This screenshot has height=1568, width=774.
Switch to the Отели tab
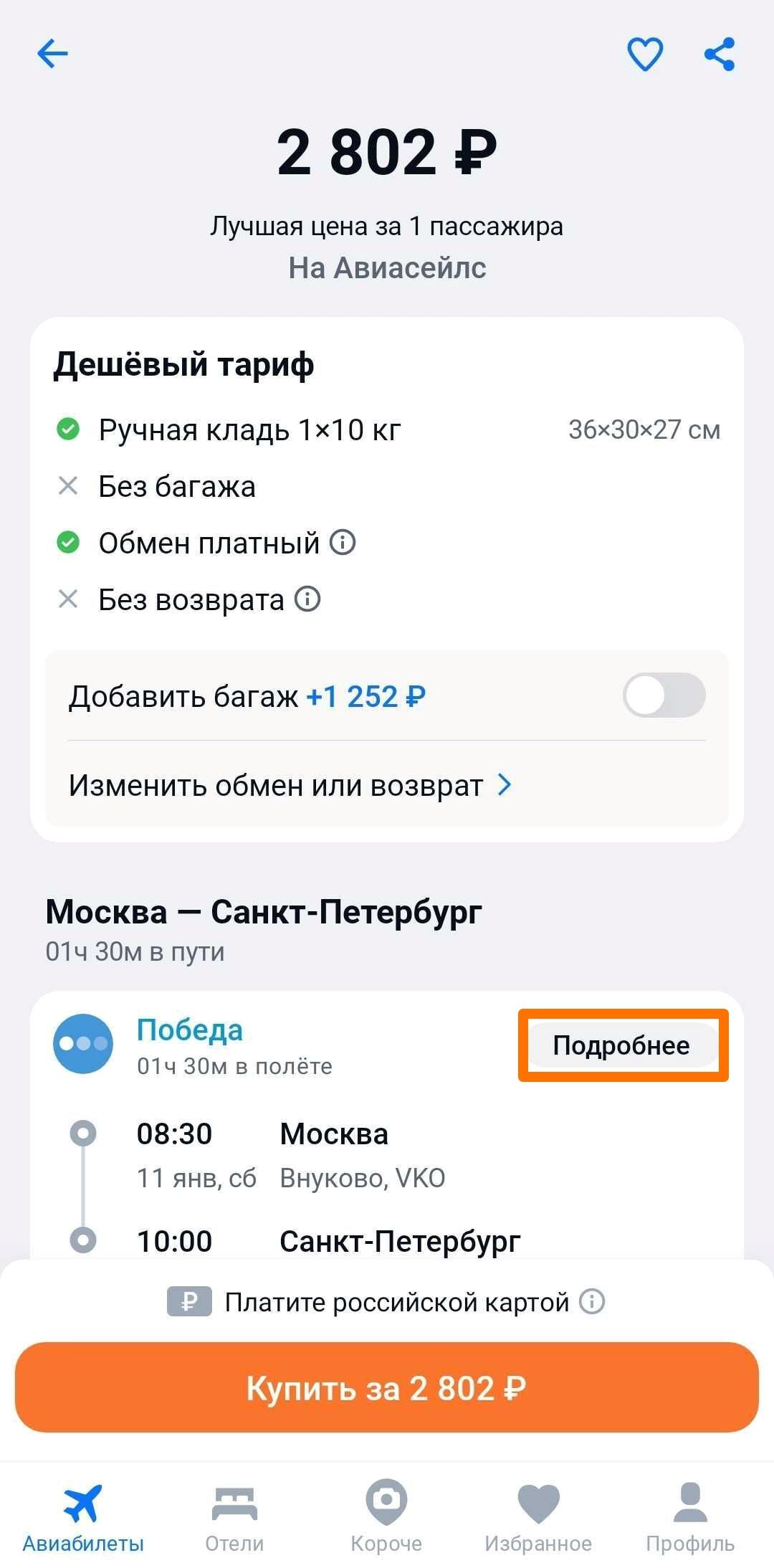[234, 1516]
